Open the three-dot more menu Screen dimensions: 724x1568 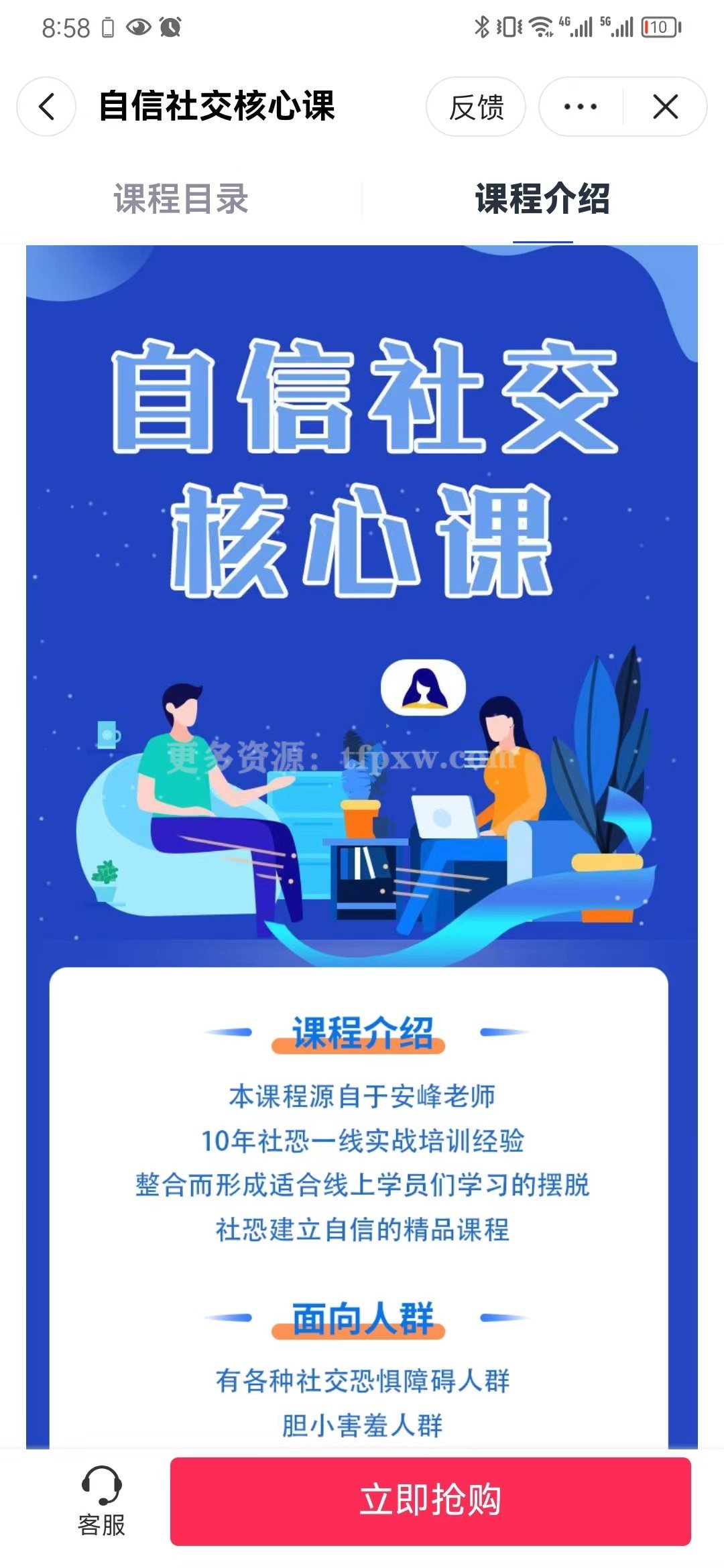click(581, 107)
